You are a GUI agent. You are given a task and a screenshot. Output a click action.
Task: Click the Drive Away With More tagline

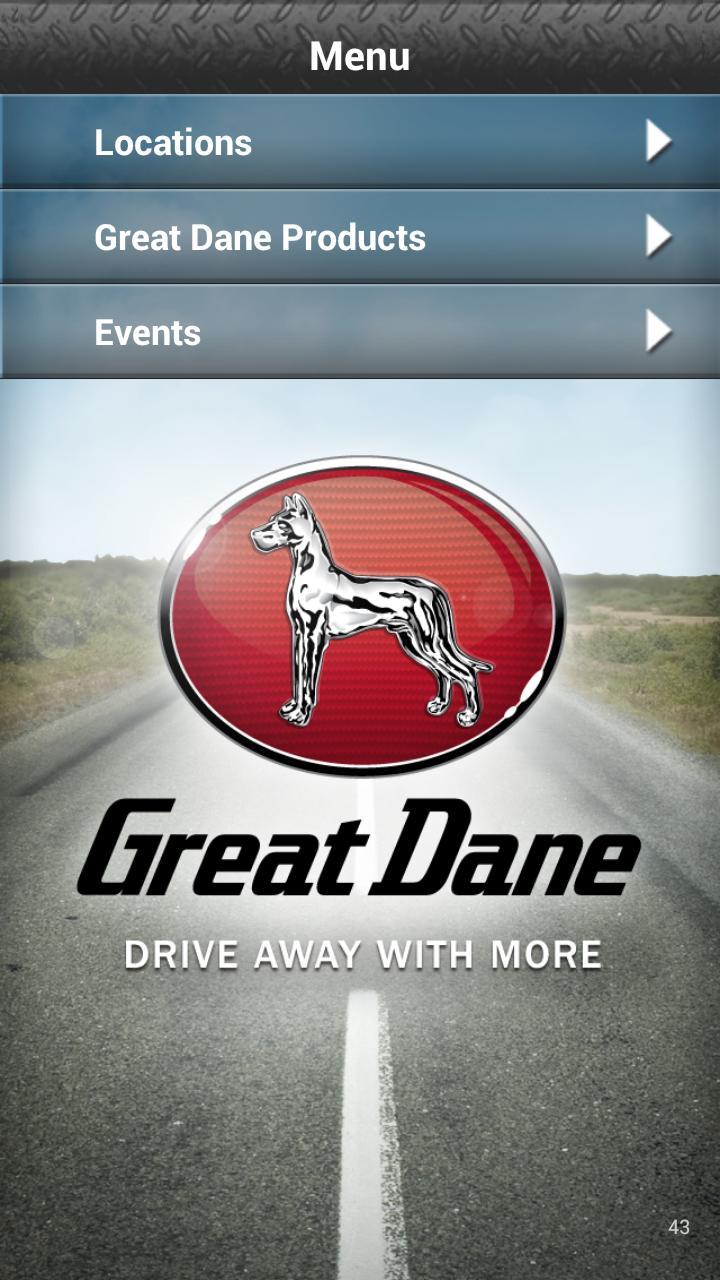[360, 954]
